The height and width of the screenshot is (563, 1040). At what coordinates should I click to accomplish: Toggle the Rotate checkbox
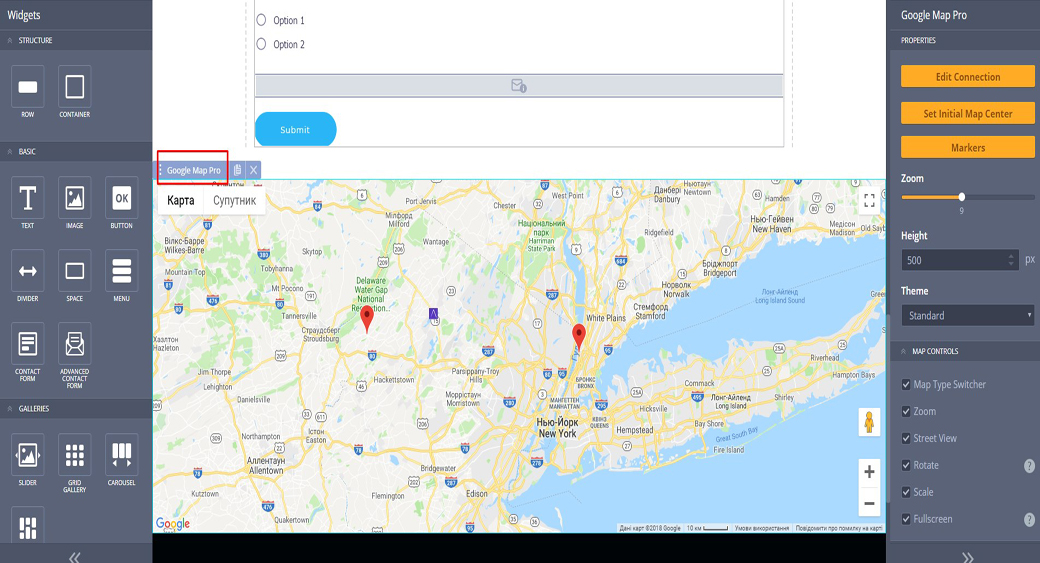click(906, 465)
